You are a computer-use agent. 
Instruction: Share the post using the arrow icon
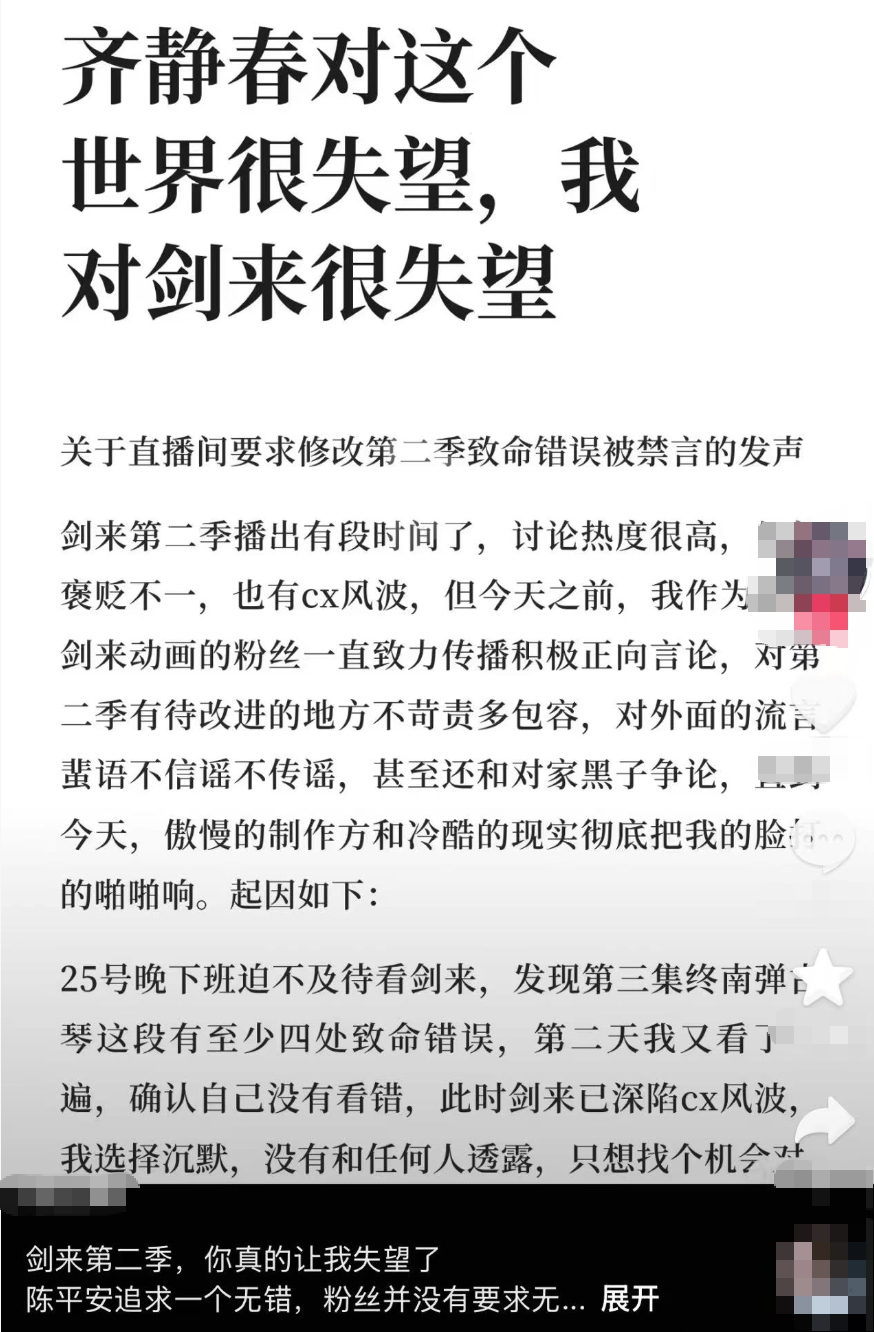824,1120
